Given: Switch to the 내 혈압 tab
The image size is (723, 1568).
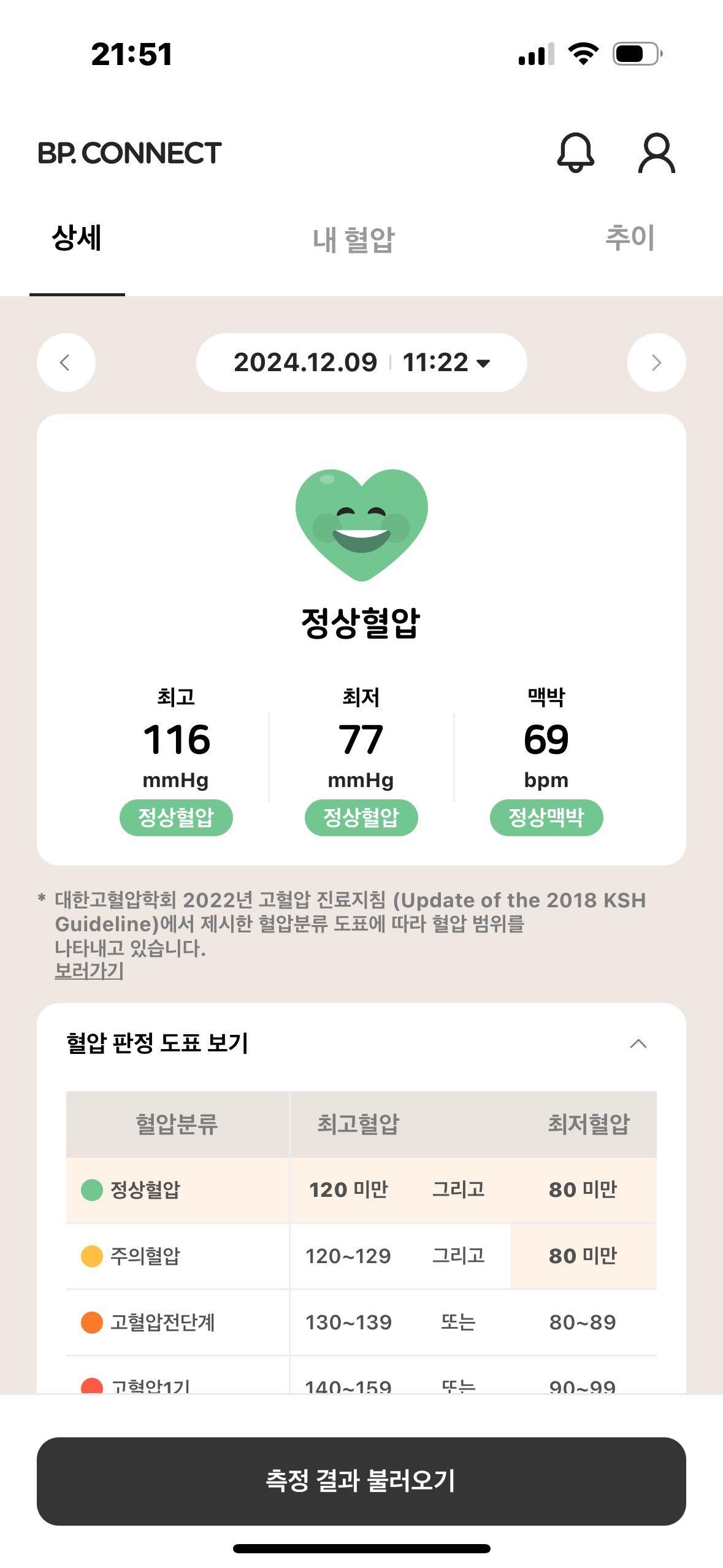Looking at the screenshot, I should coord(353,239).
